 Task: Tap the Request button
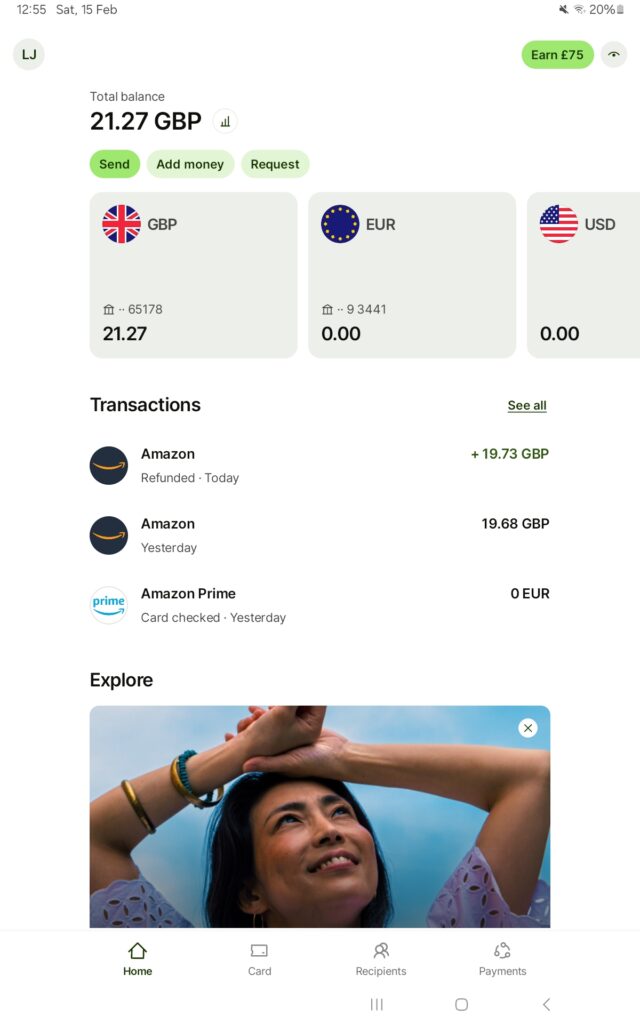[275, 164]
